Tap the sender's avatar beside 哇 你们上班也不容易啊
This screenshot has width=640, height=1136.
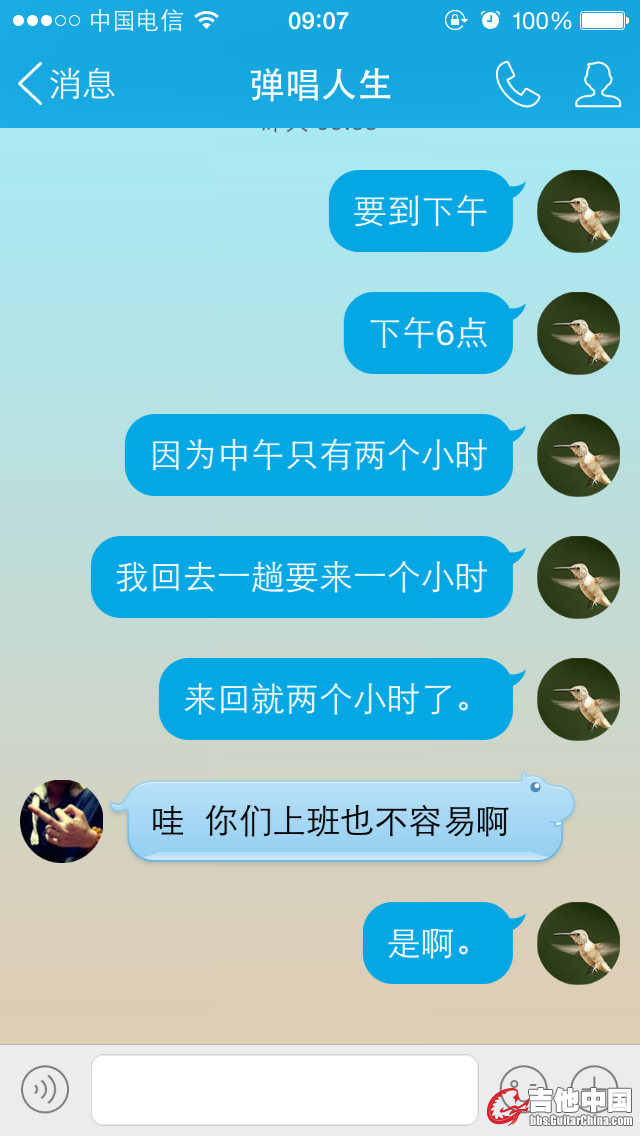(61, 821)
